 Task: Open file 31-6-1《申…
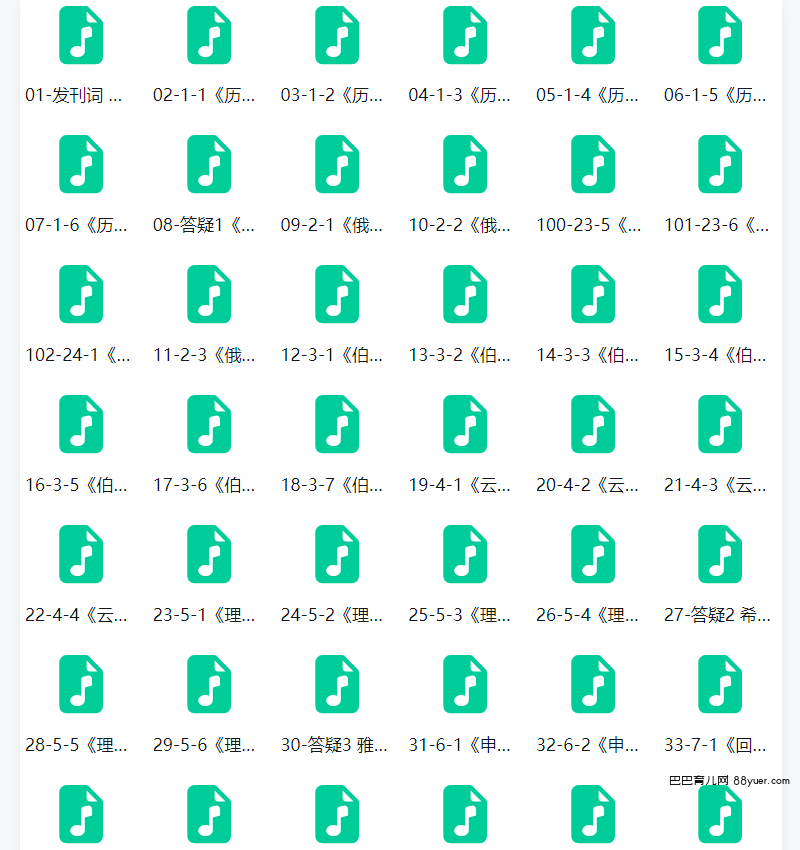tap(465, 684)
